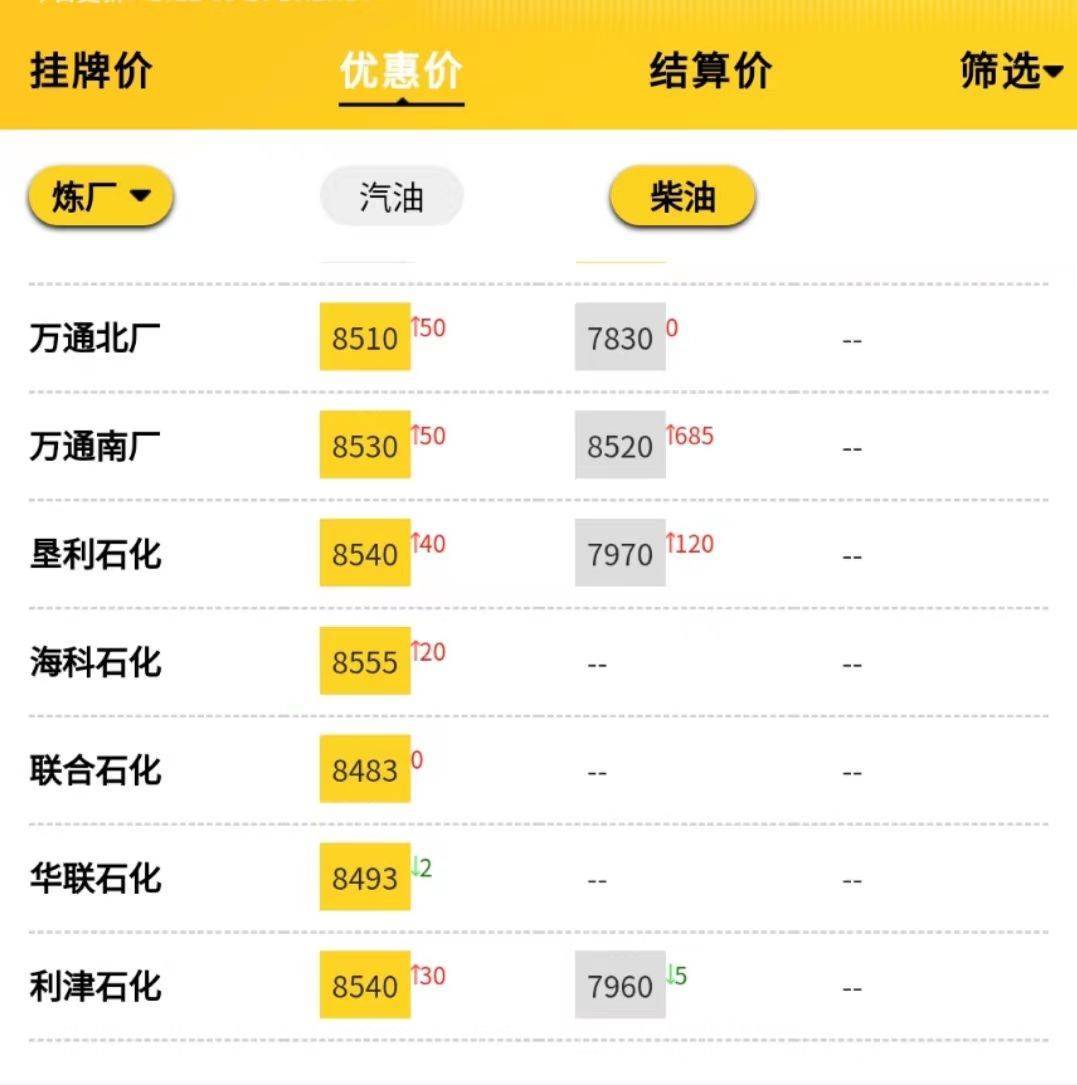Screen dimensions: 1077x1085
Task: Open the 垦利石化 row
Action: coord(95,554)
